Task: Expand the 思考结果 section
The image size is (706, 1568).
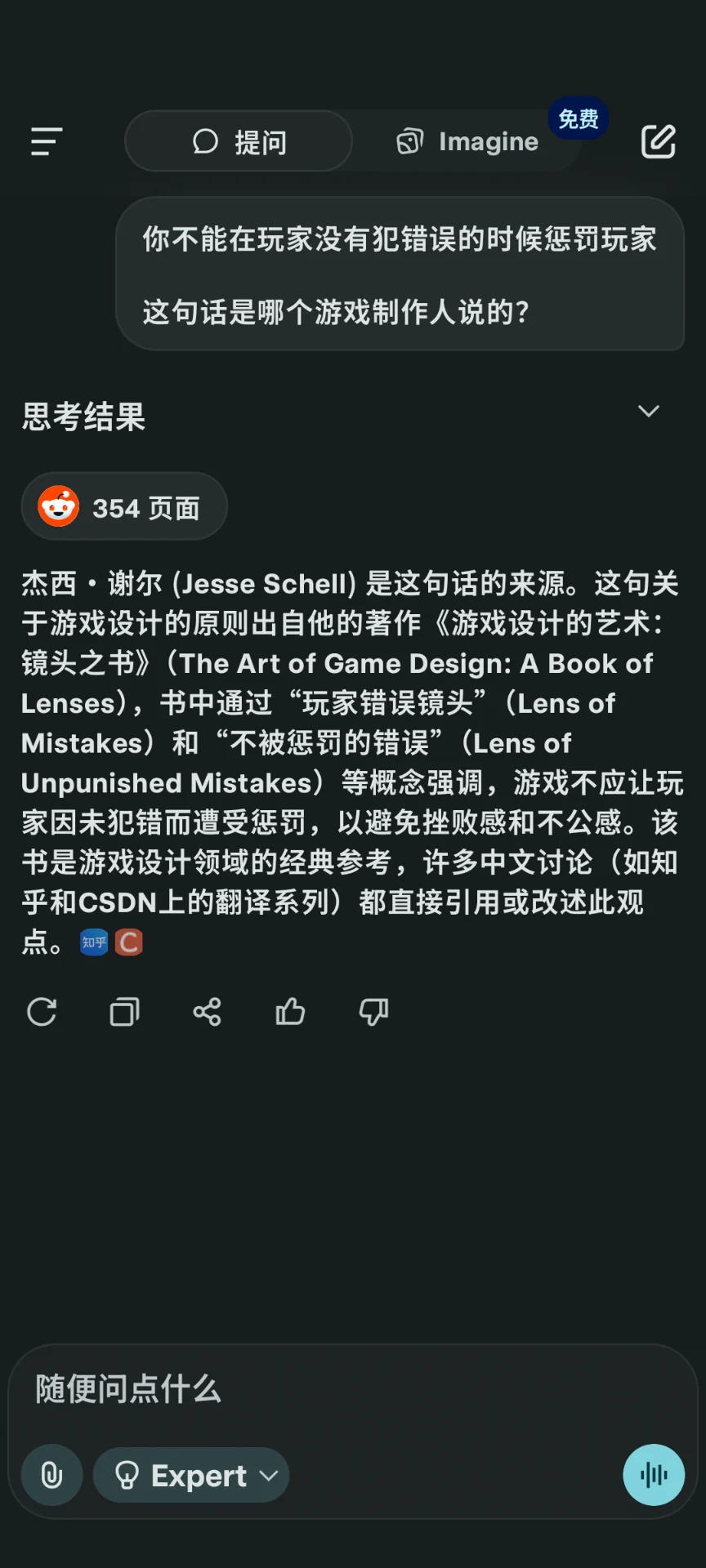Action: (648, 412)
